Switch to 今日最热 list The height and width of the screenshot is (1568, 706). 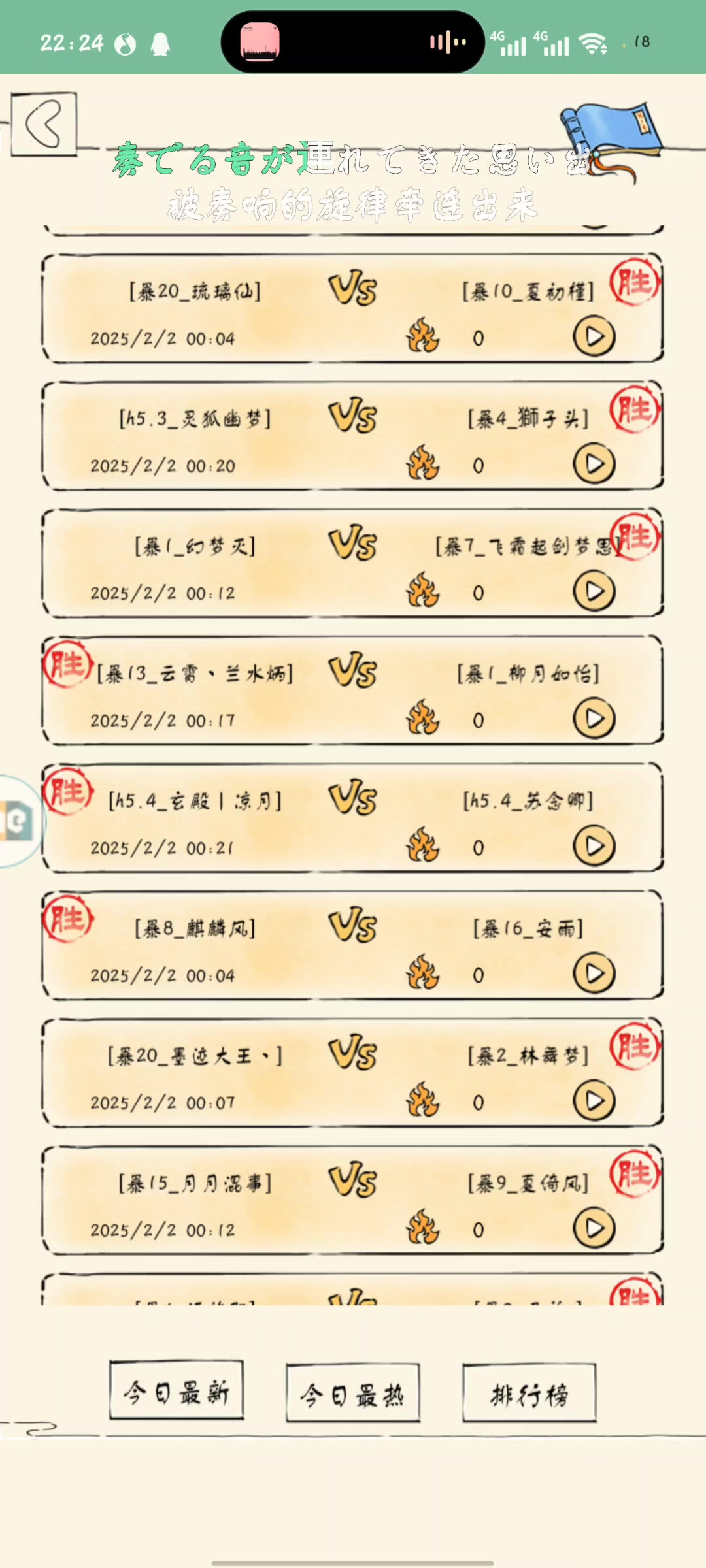point(353,1396)
